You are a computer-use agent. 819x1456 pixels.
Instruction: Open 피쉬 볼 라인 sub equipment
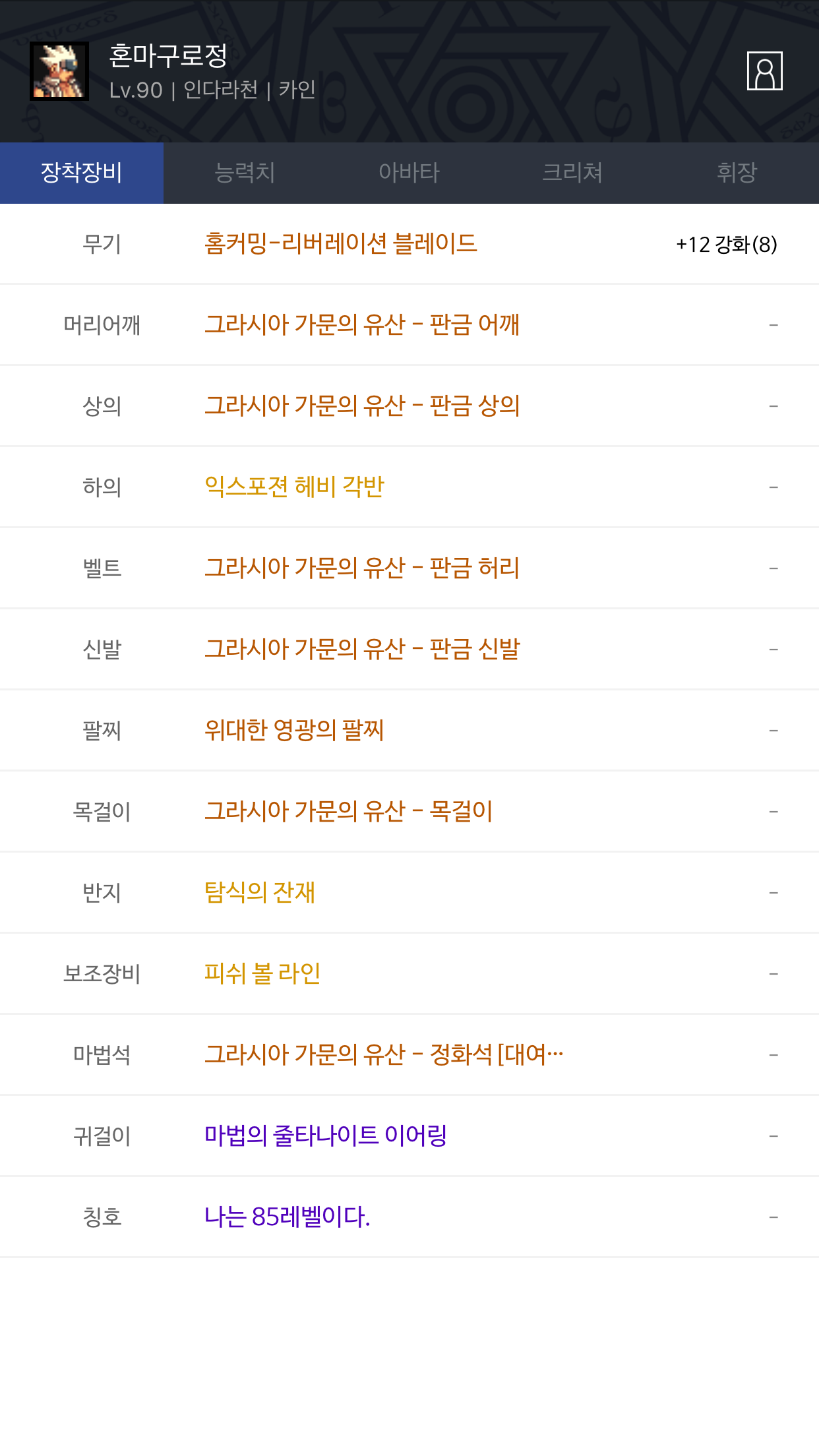pos(262,974)
